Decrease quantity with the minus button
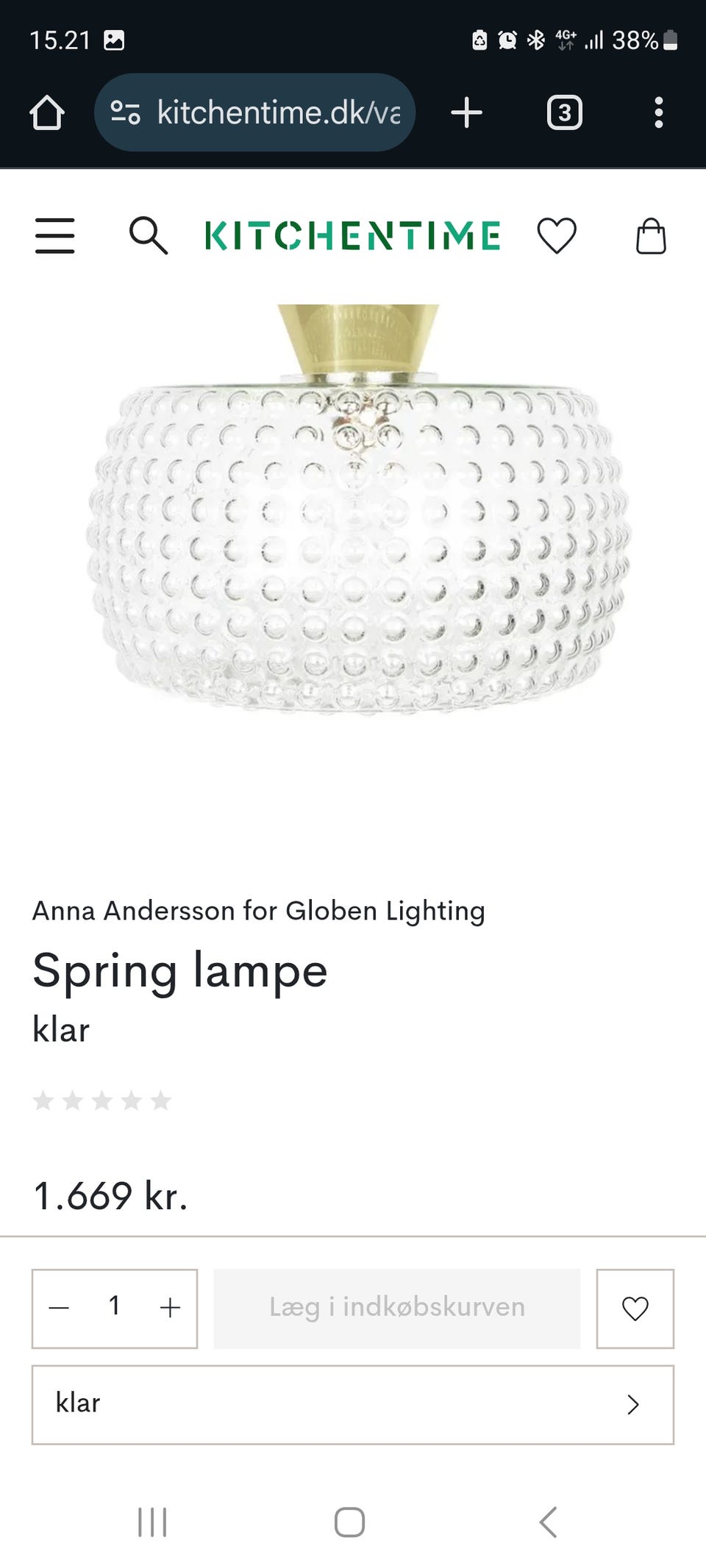 click(x=59, y=1308)
